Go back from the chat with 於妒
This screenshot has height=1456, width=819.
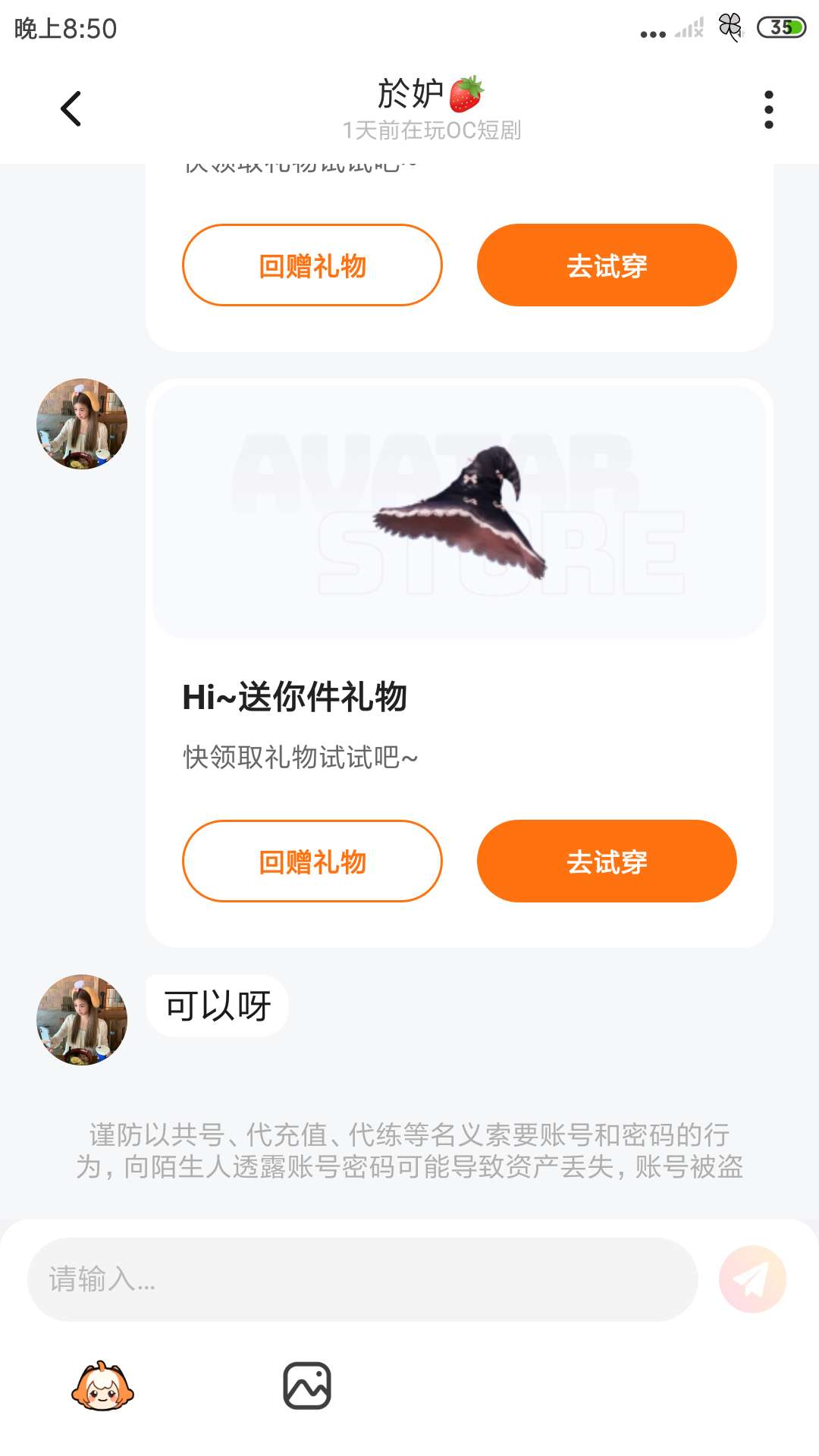click(71, 109)
